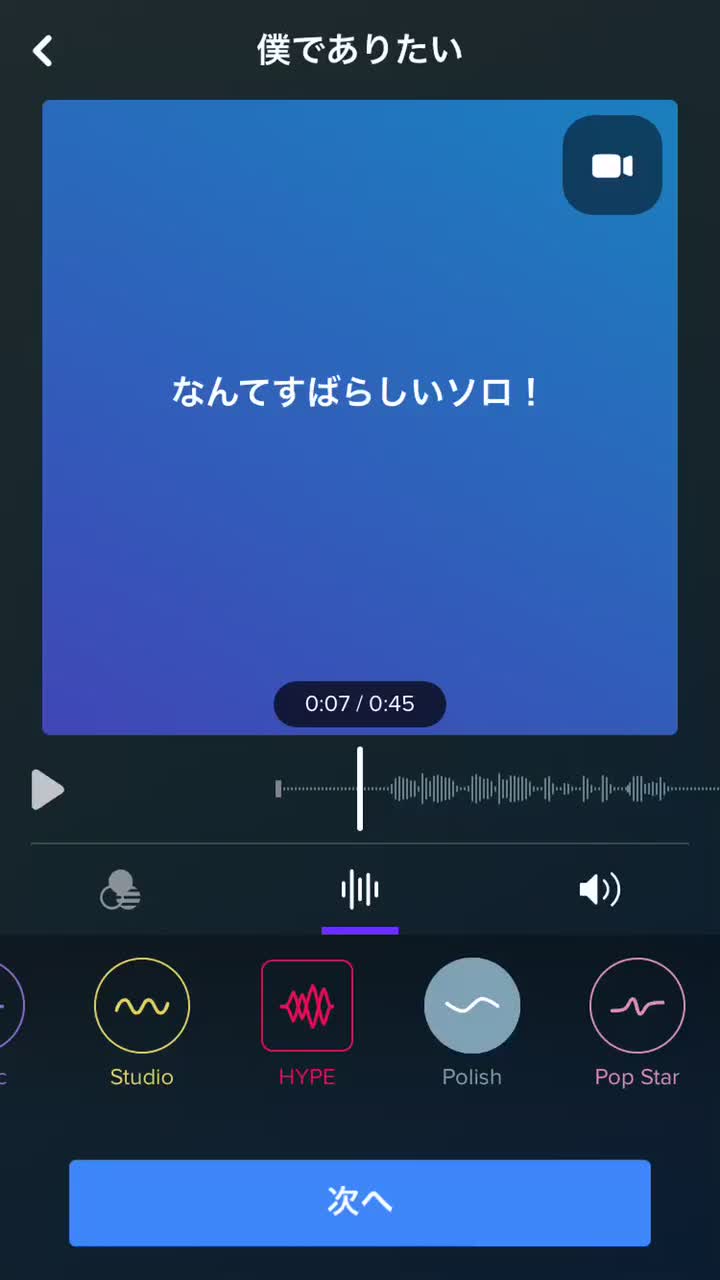Select the Polish audio effect
The height and width of the screenshot is (1280, 720).
click(x=472, y=1006)
